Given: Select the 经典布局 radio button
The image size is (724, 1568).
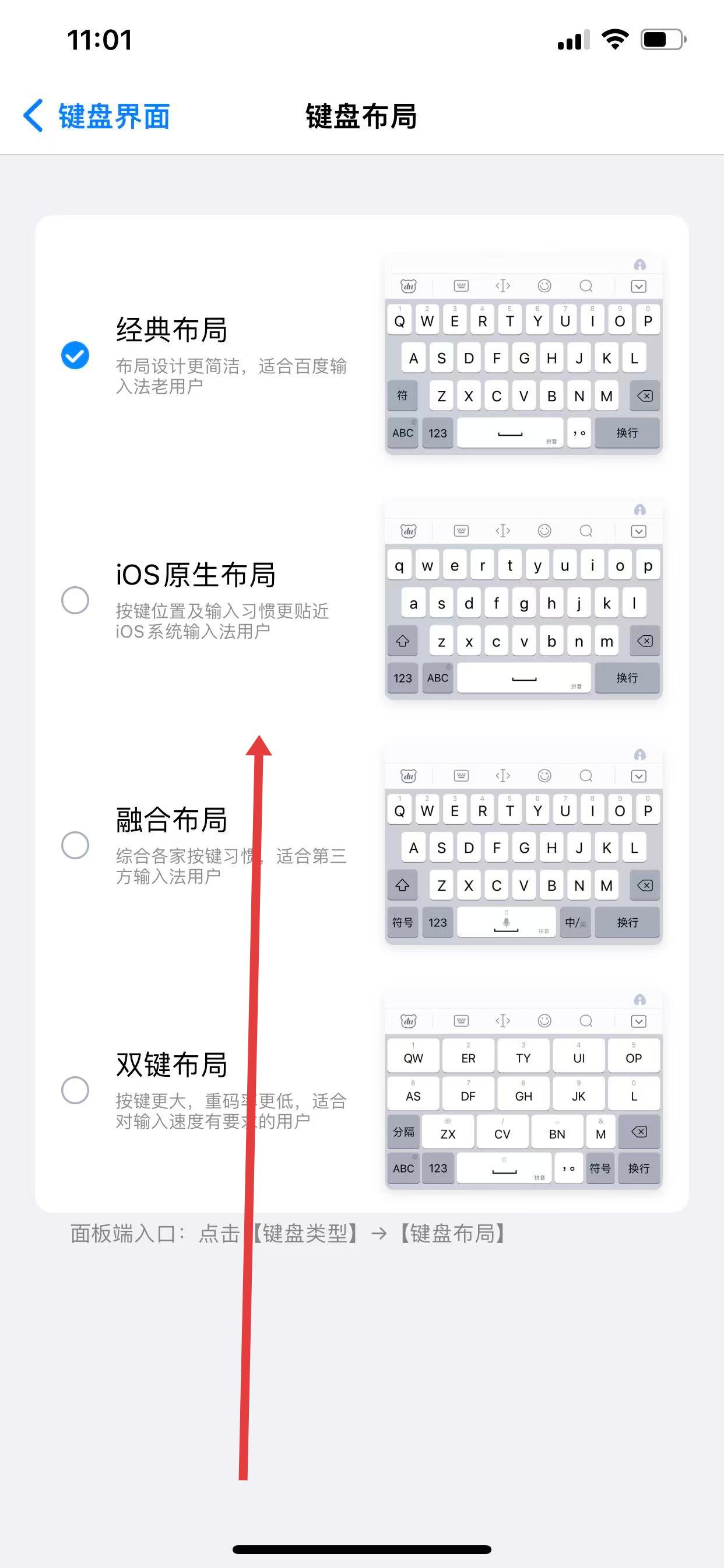Looking at the screenshot, I should pos(75,355).
